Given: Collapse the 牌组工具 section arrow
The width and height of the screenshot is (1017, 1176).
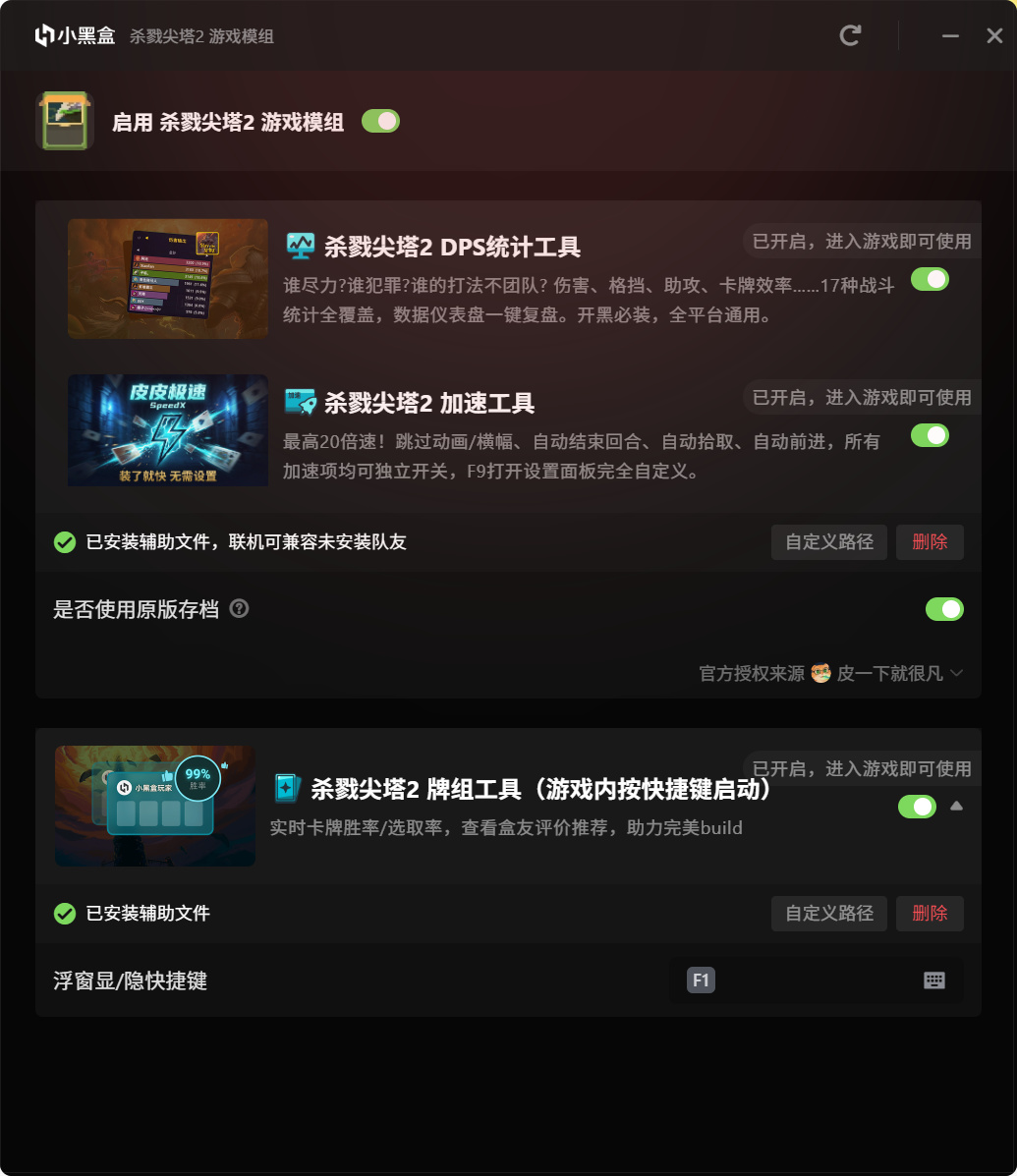Looking at the screenshot, I should pyautogui.click(x=956, y=807).
